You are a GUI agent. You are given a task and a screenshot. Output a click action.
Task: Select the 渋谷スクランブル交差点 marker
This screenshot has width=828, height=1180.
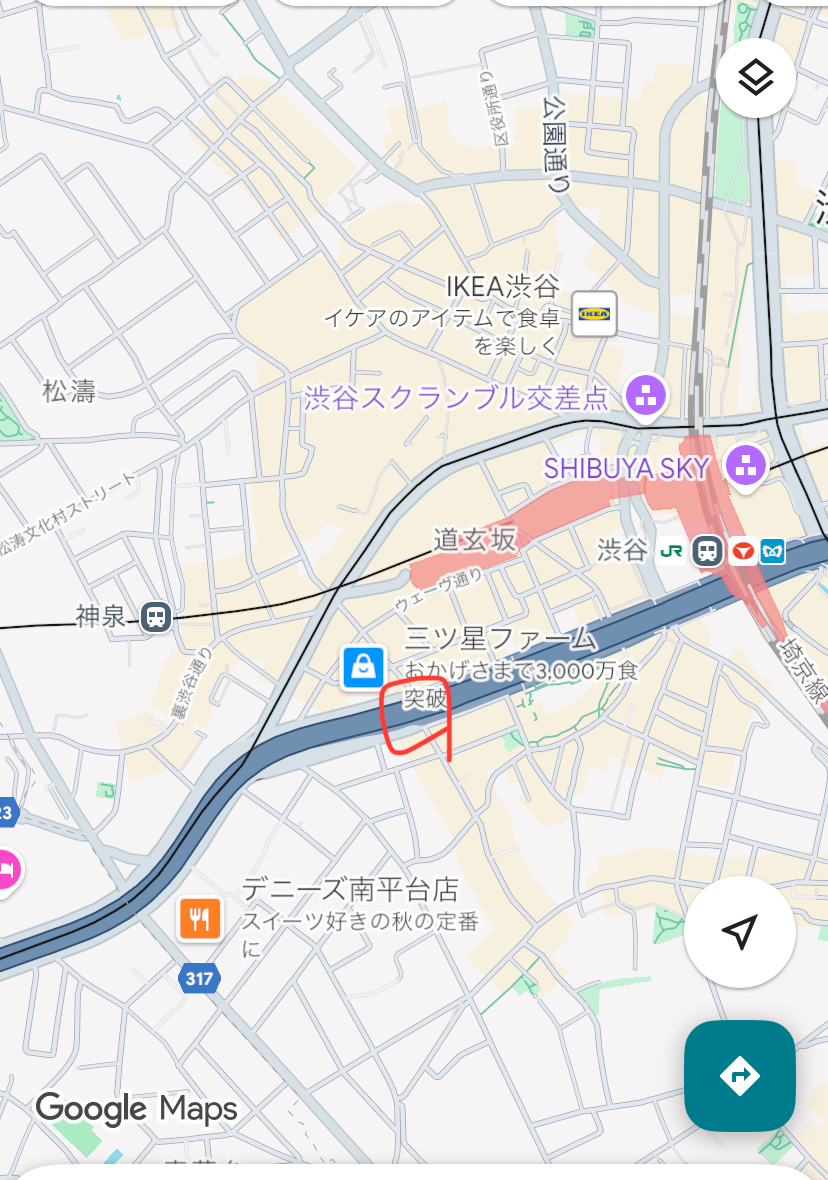[x=646, y=396]
